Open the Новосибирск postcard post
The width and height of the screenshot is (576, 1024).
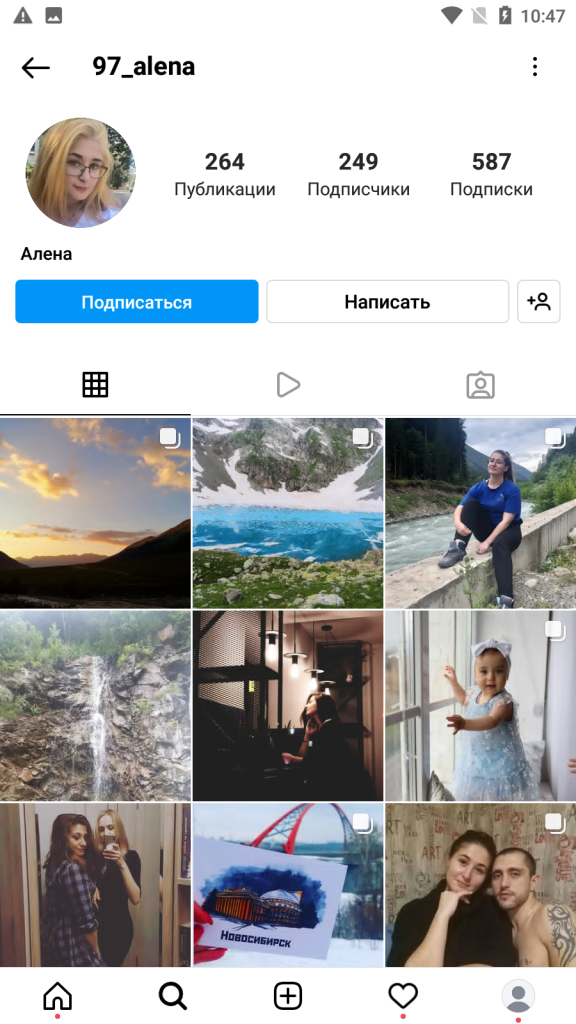[x=288, y=885]
